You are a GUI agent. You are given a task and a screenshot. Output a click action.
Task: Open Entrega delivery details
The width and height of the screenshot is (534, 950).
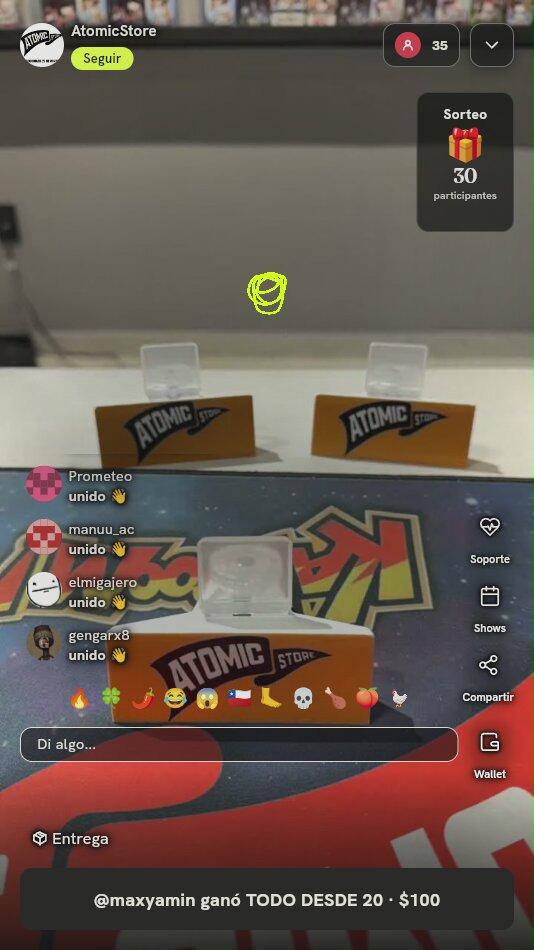(x=70, y=839)
